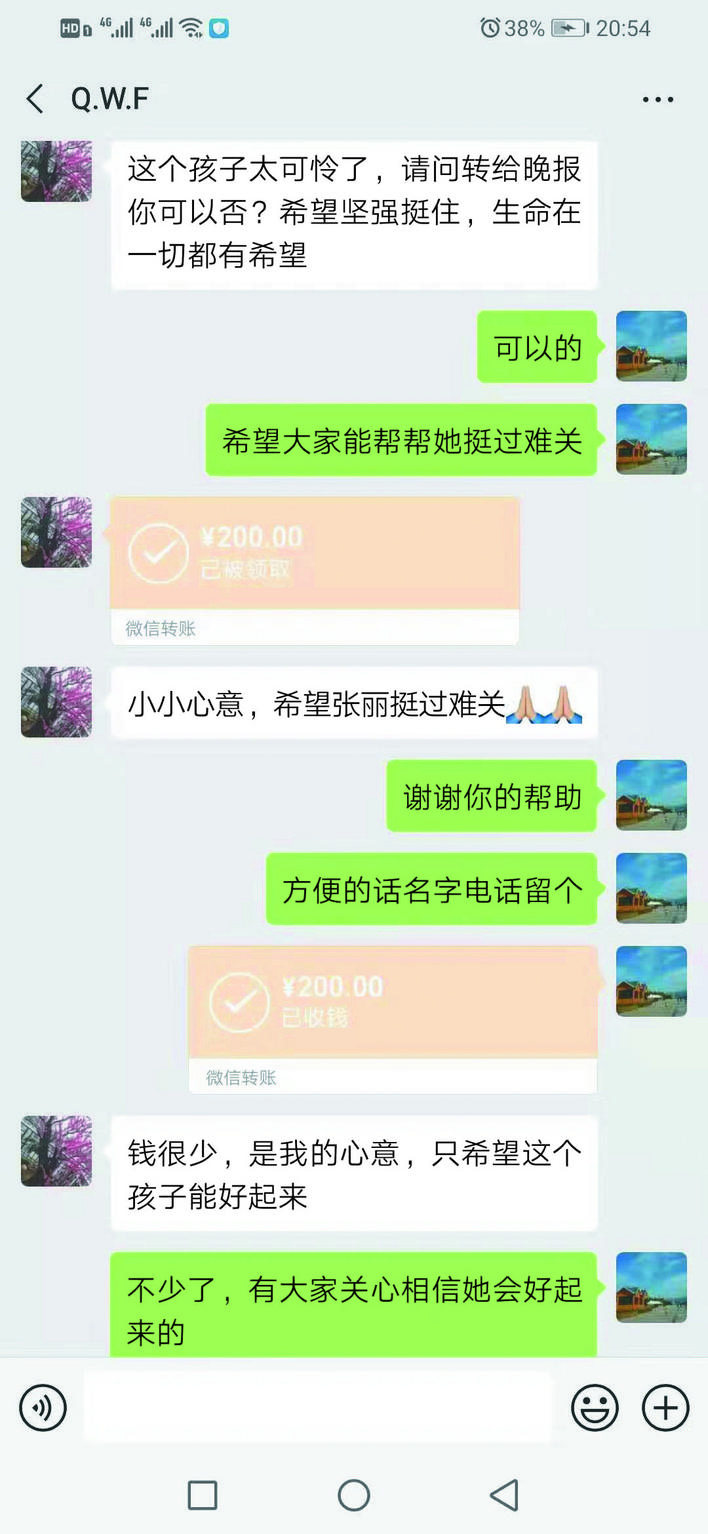Open the emoji picker
This screenshot has height=1534, width=708.
click(x=594, y=1408)
